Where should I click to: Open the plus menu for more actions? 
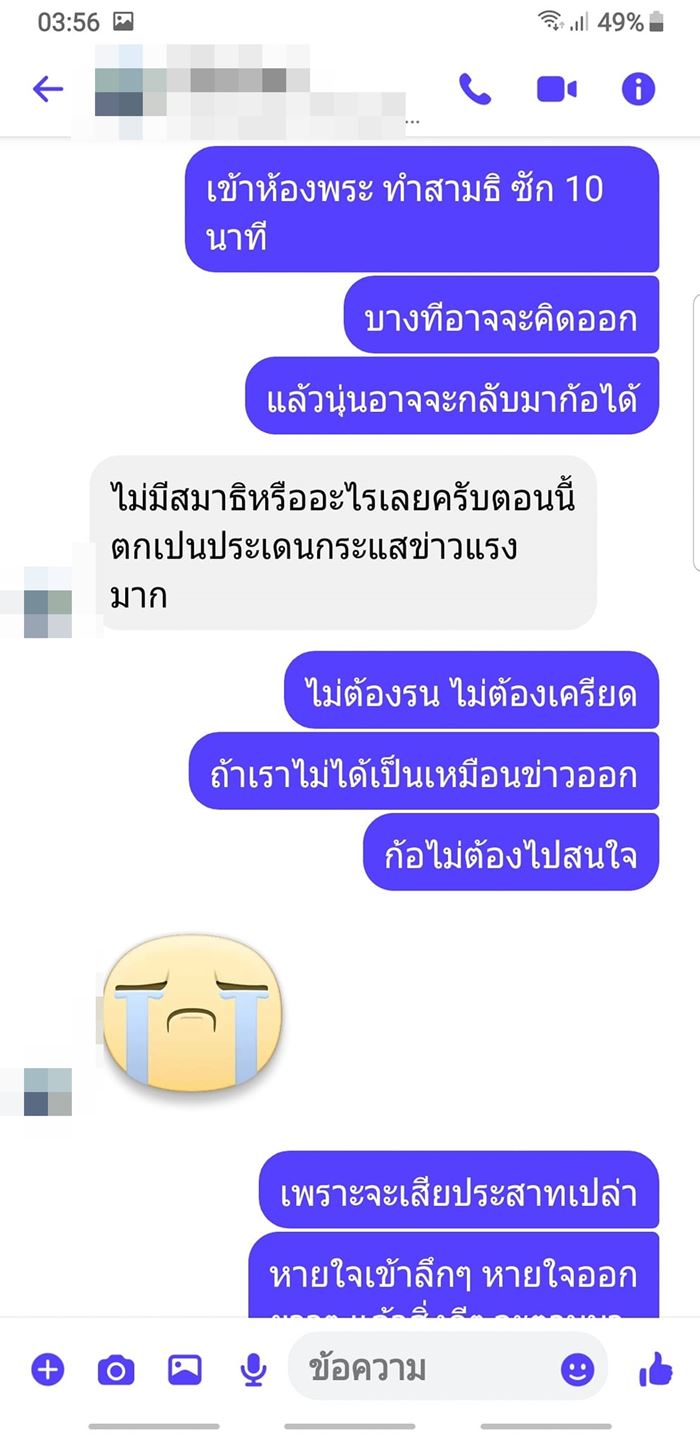[x=47, y=1369]
